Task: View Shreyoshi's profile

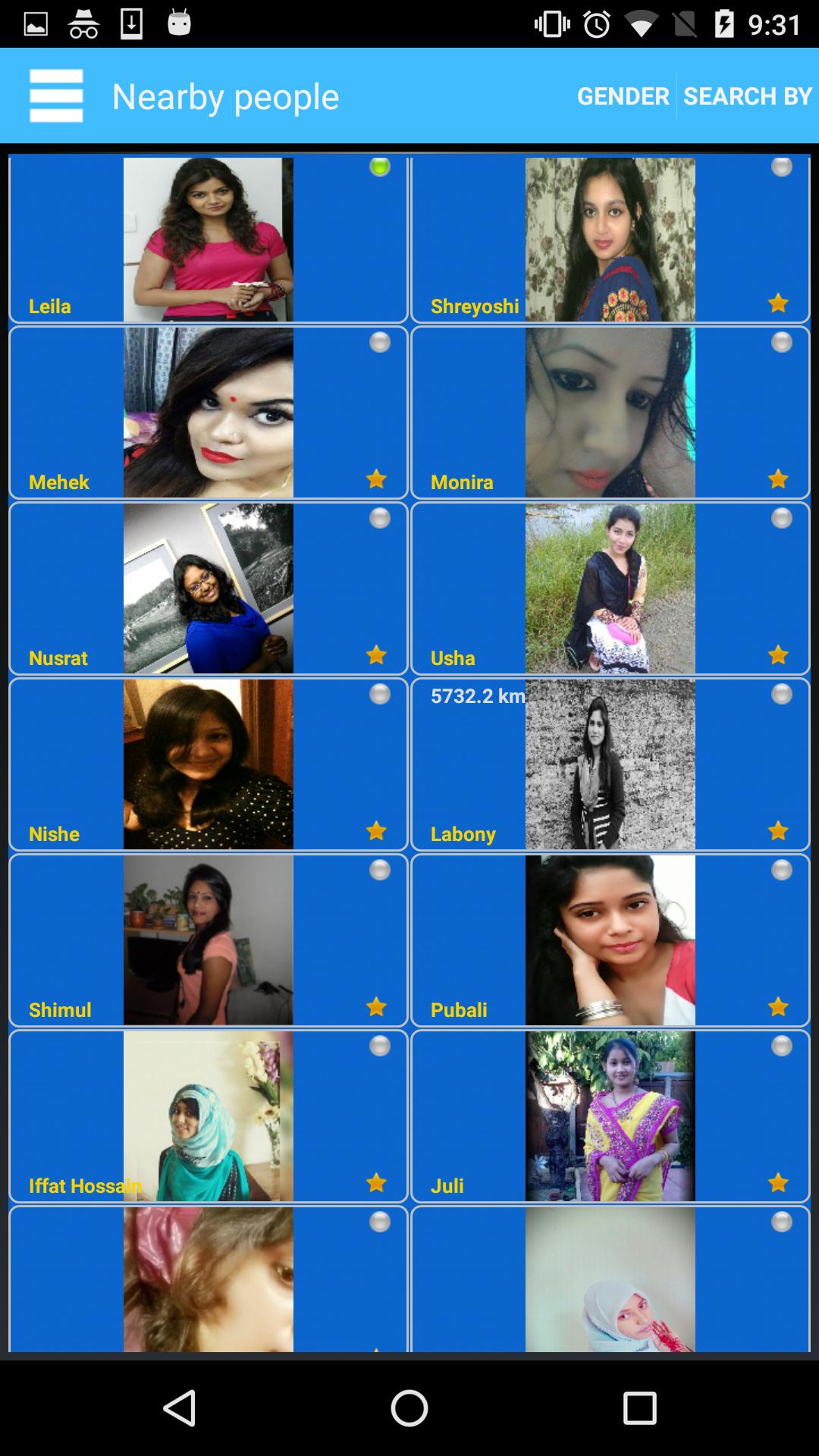Action: tap(610, 240)
